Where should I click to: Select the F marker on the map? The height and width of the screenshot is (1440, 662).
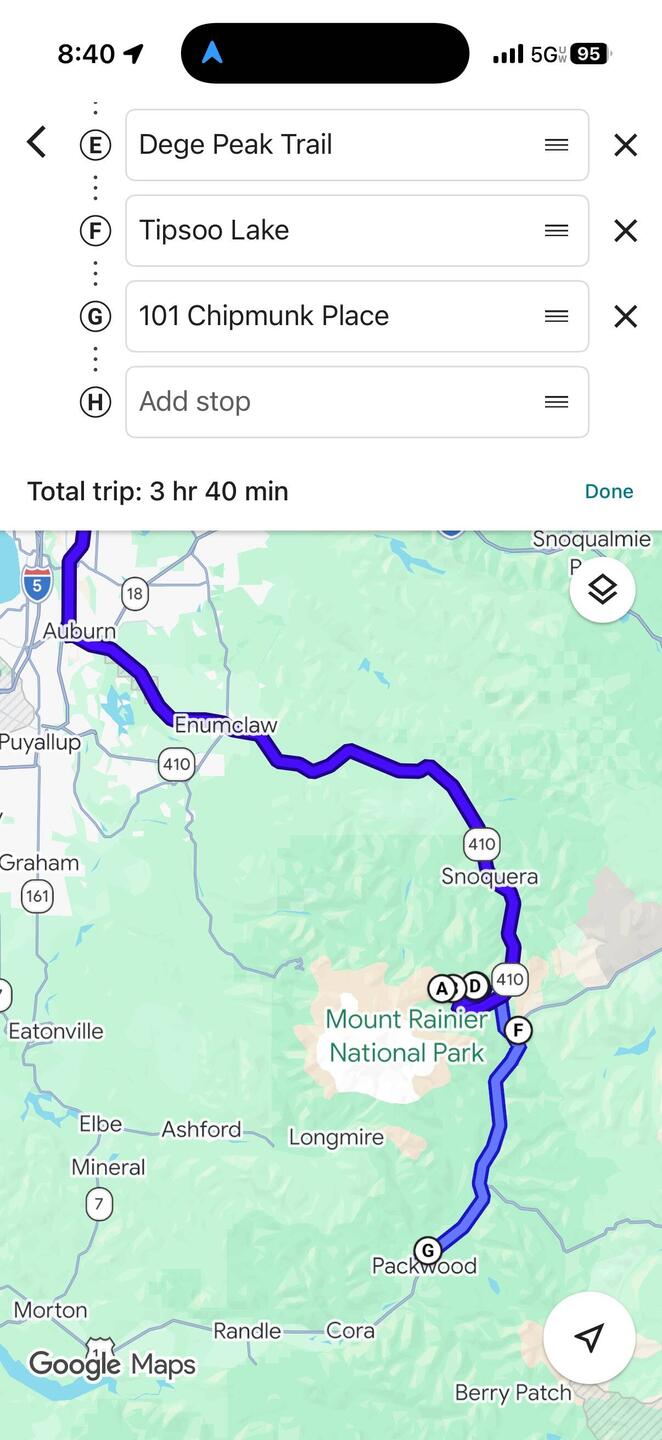pyautogui.click(x=517, y=1030)
